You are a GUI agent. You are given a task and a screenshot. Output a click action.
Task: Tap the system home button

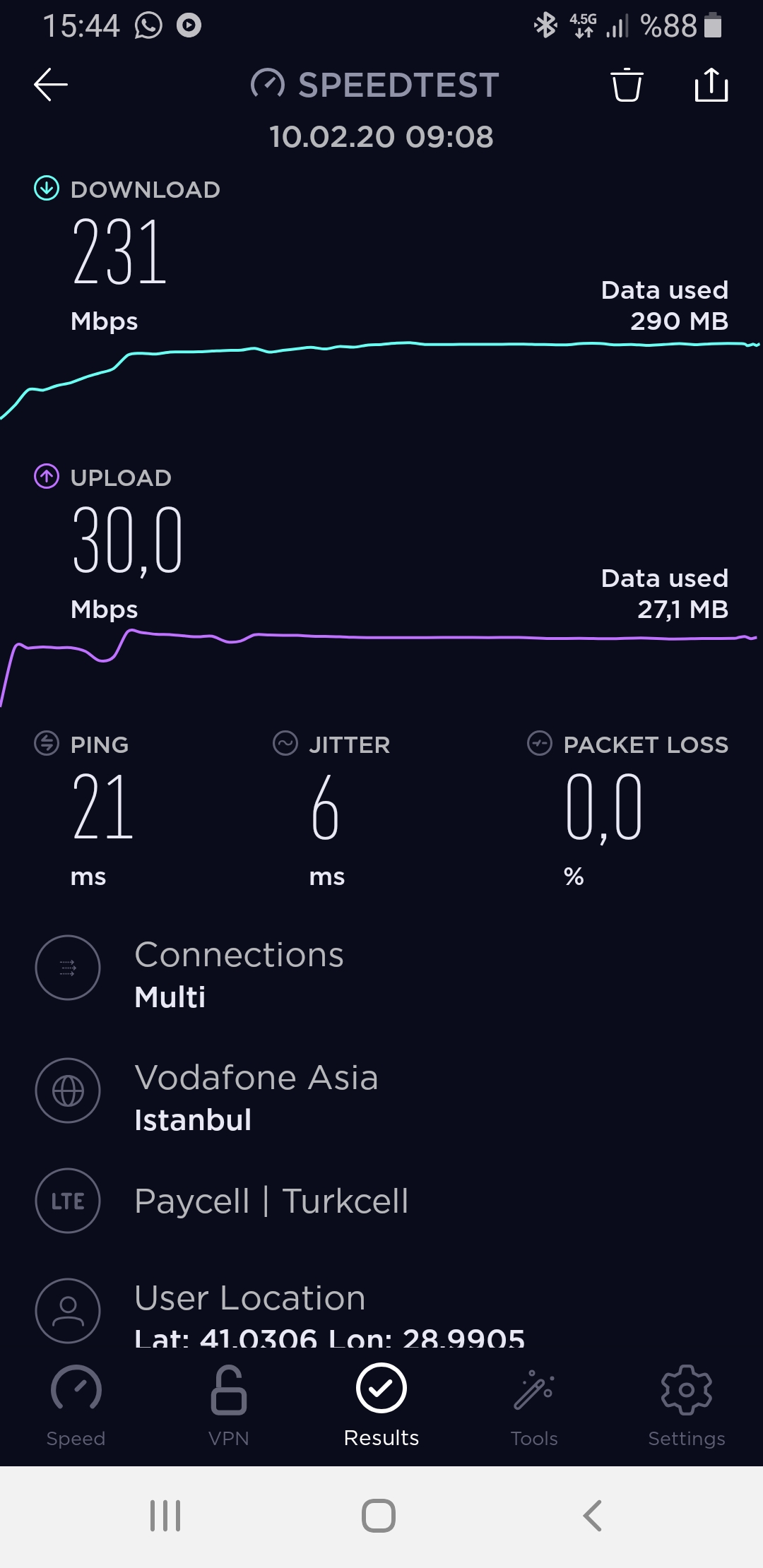point(379,1516)
